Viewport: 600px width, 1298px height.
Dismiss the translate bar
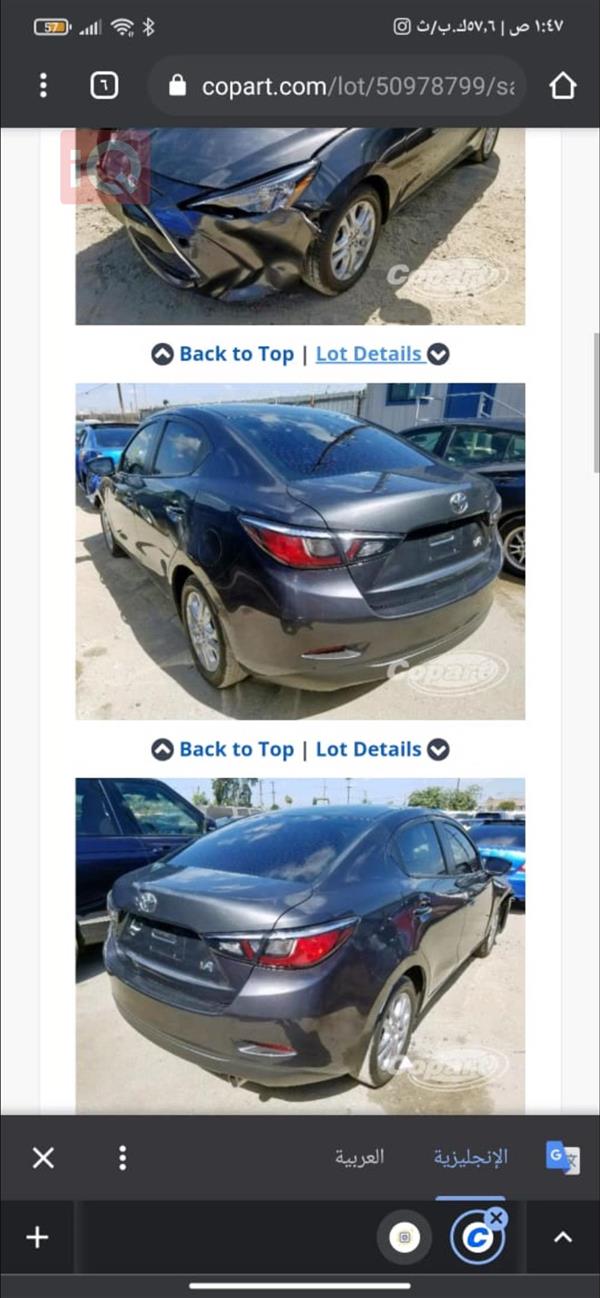tap(43, 1158)
